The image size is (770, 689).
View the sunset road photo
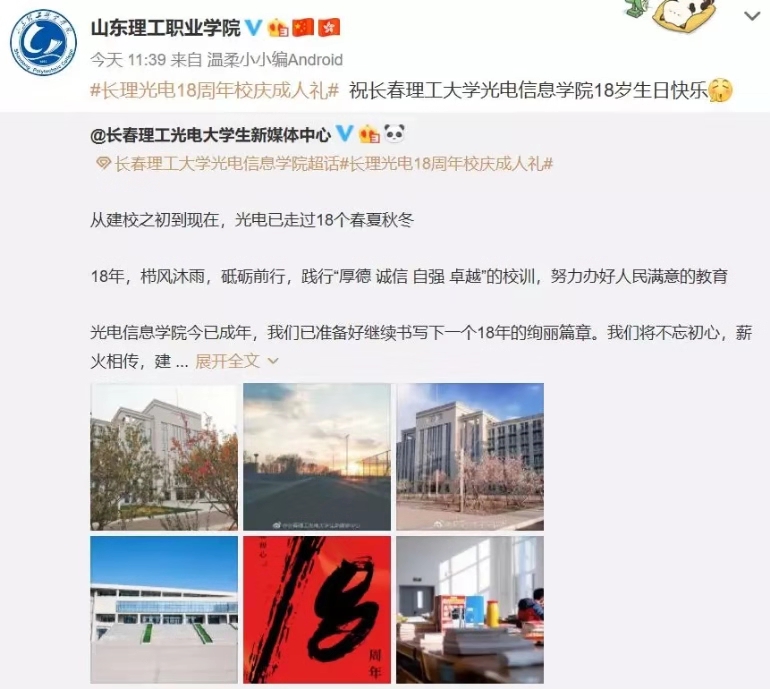(317, 457)
